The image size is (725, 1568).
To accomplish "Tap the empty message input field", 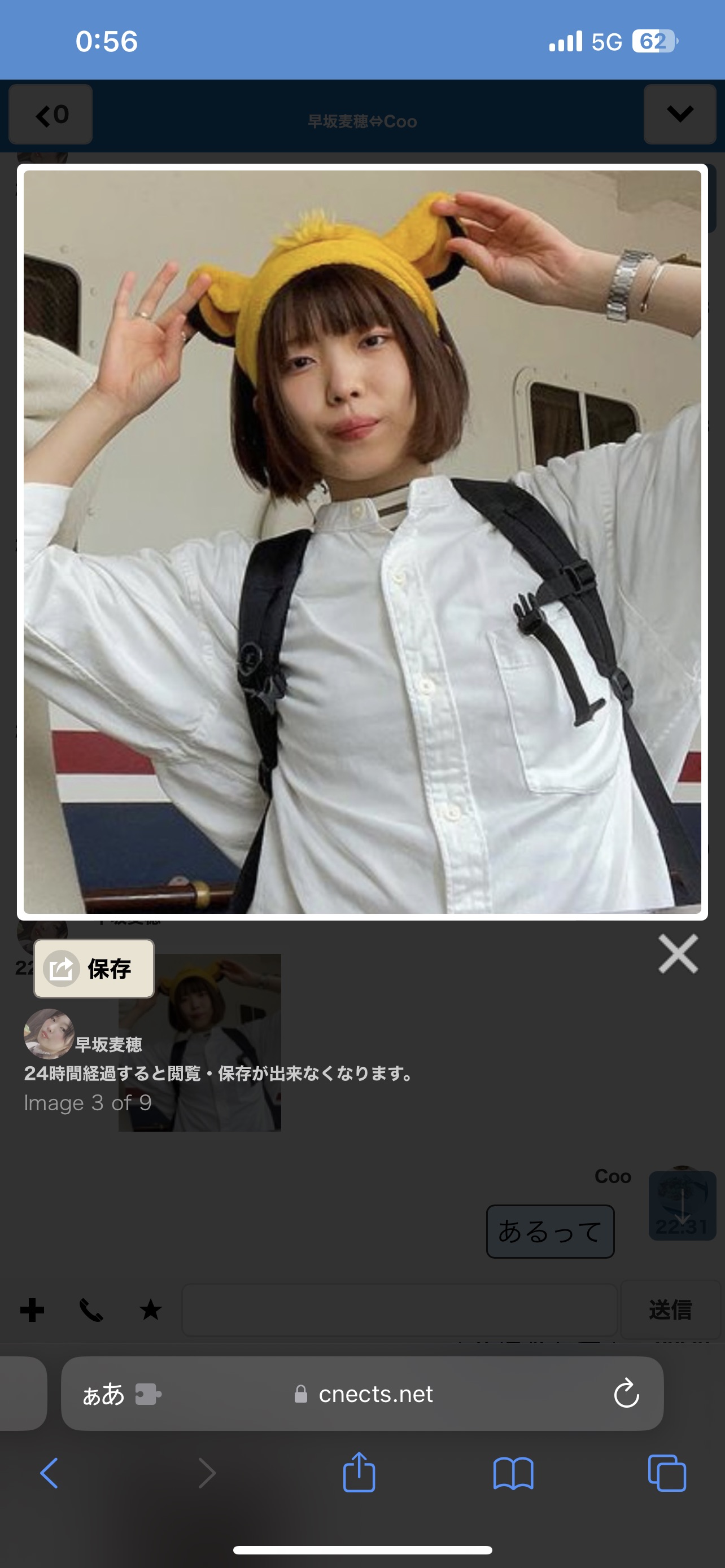I will [x=399, y=1310].
